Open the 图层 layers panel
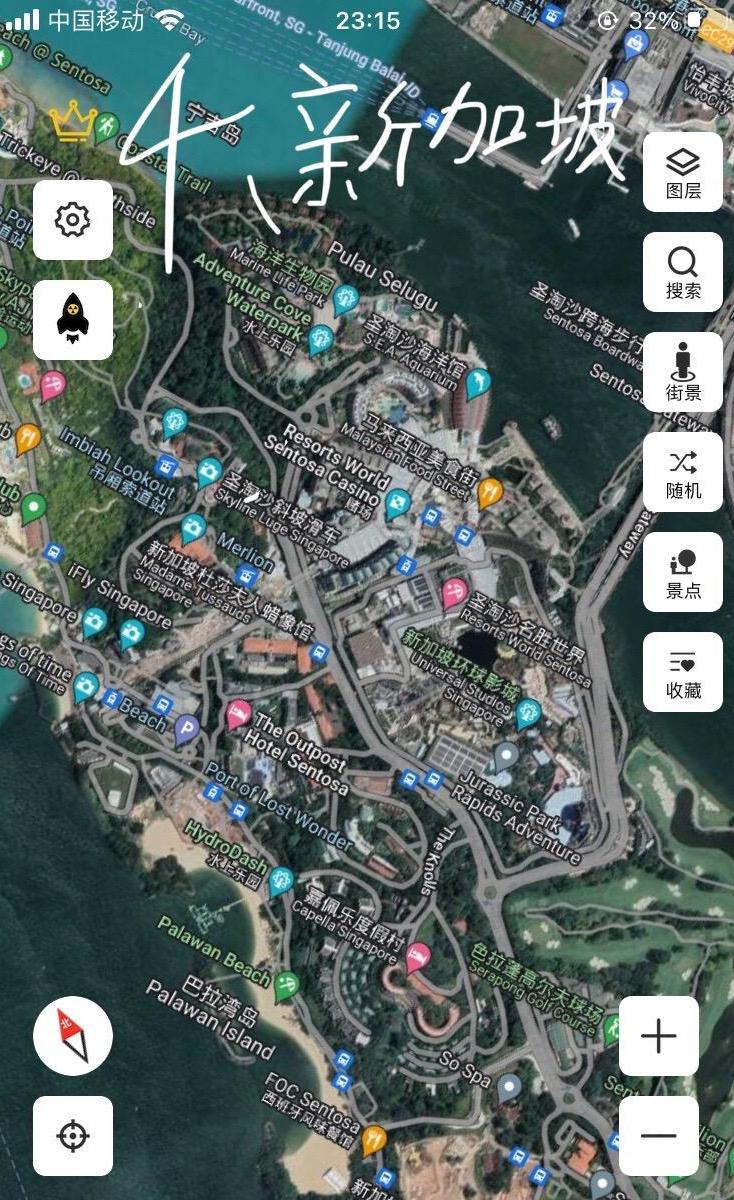 point(683,172)
